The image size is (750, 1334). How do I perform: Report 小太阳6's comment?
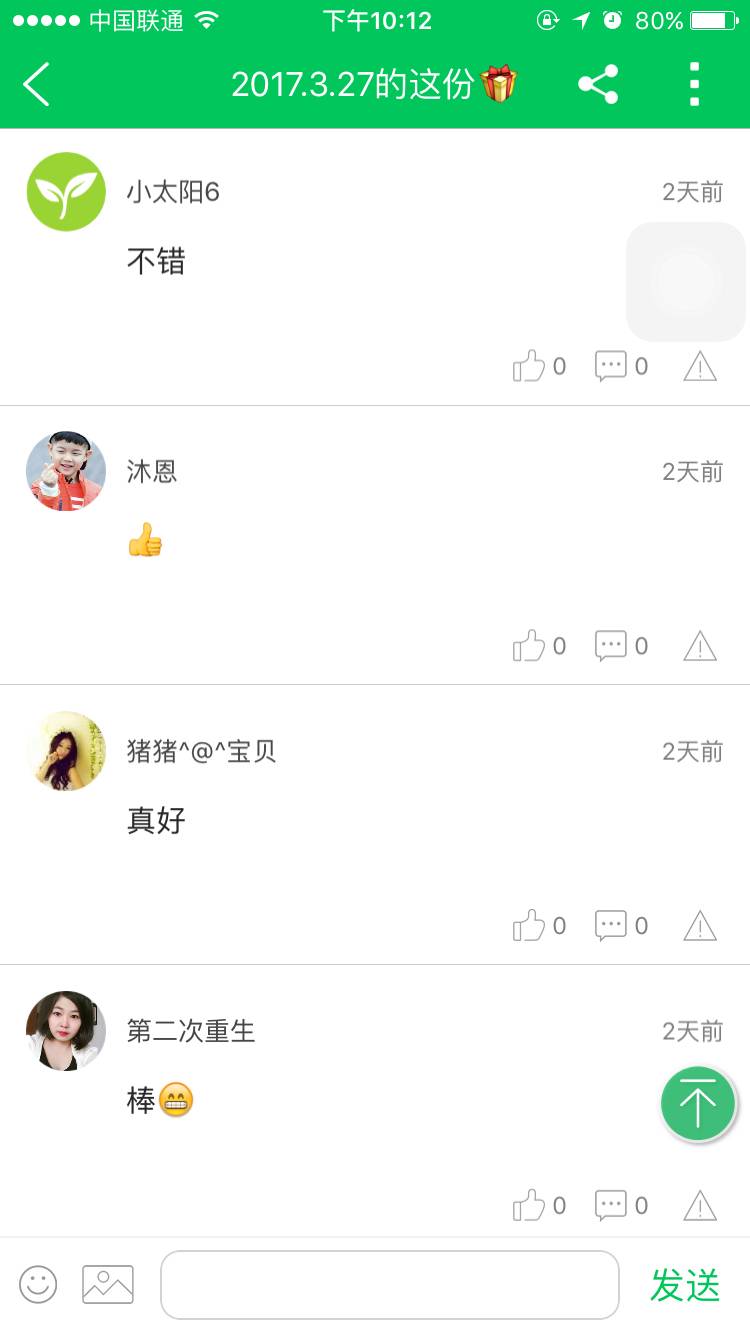tap(700, 367)
